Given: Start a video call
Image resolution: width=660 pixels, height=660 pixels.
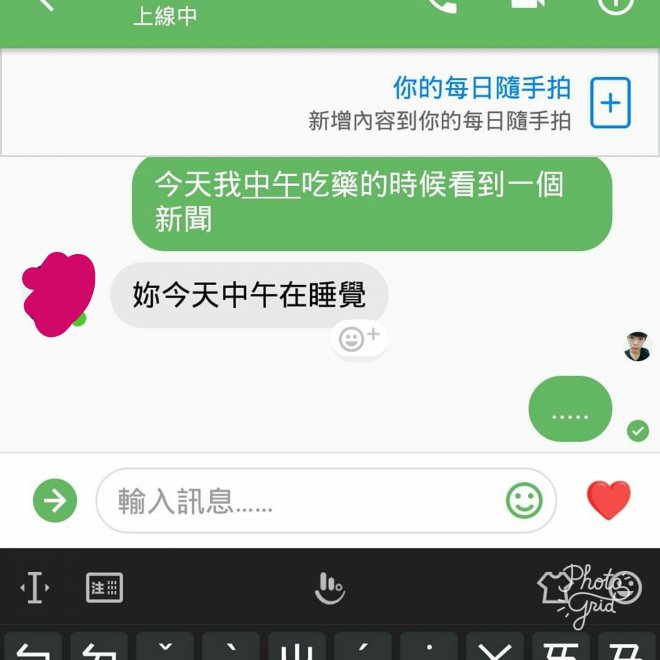Looking at the screenshot, I should click(x=527, y=5).
